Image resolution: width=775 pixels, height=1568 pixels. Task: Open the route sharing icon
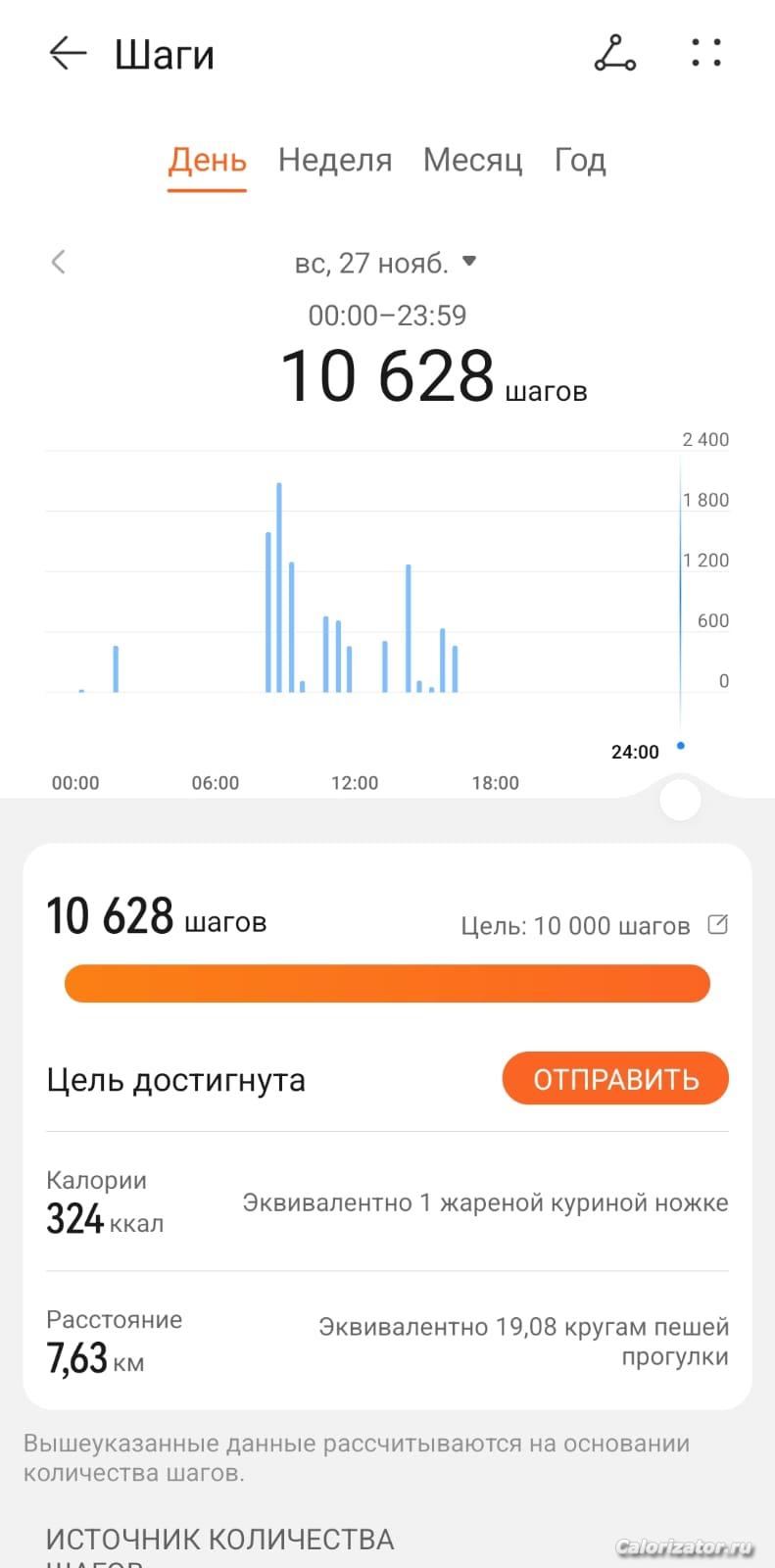pyautogui.click(x=615, y=53)
